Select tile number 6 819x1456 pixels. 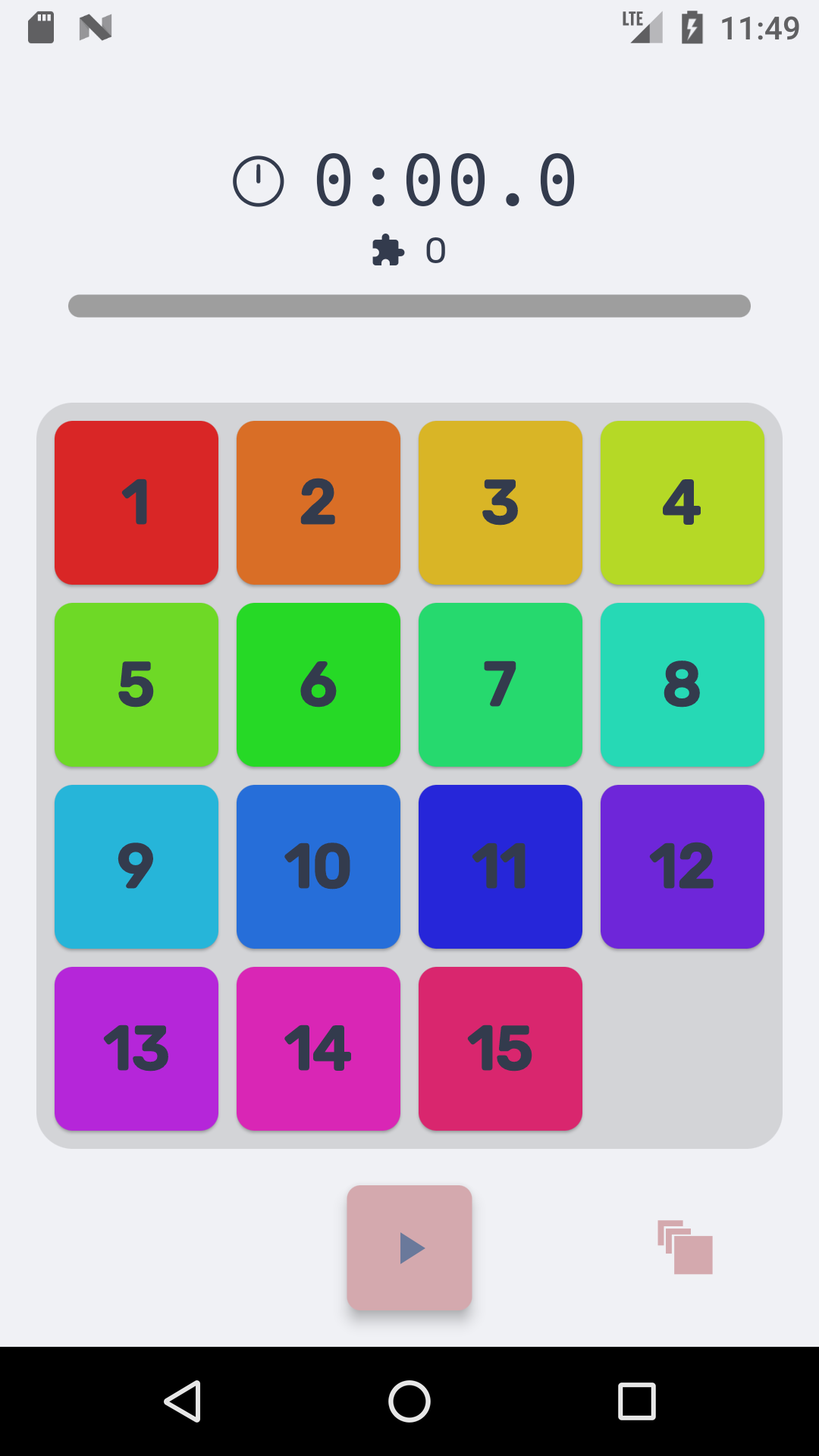(318, 685)
